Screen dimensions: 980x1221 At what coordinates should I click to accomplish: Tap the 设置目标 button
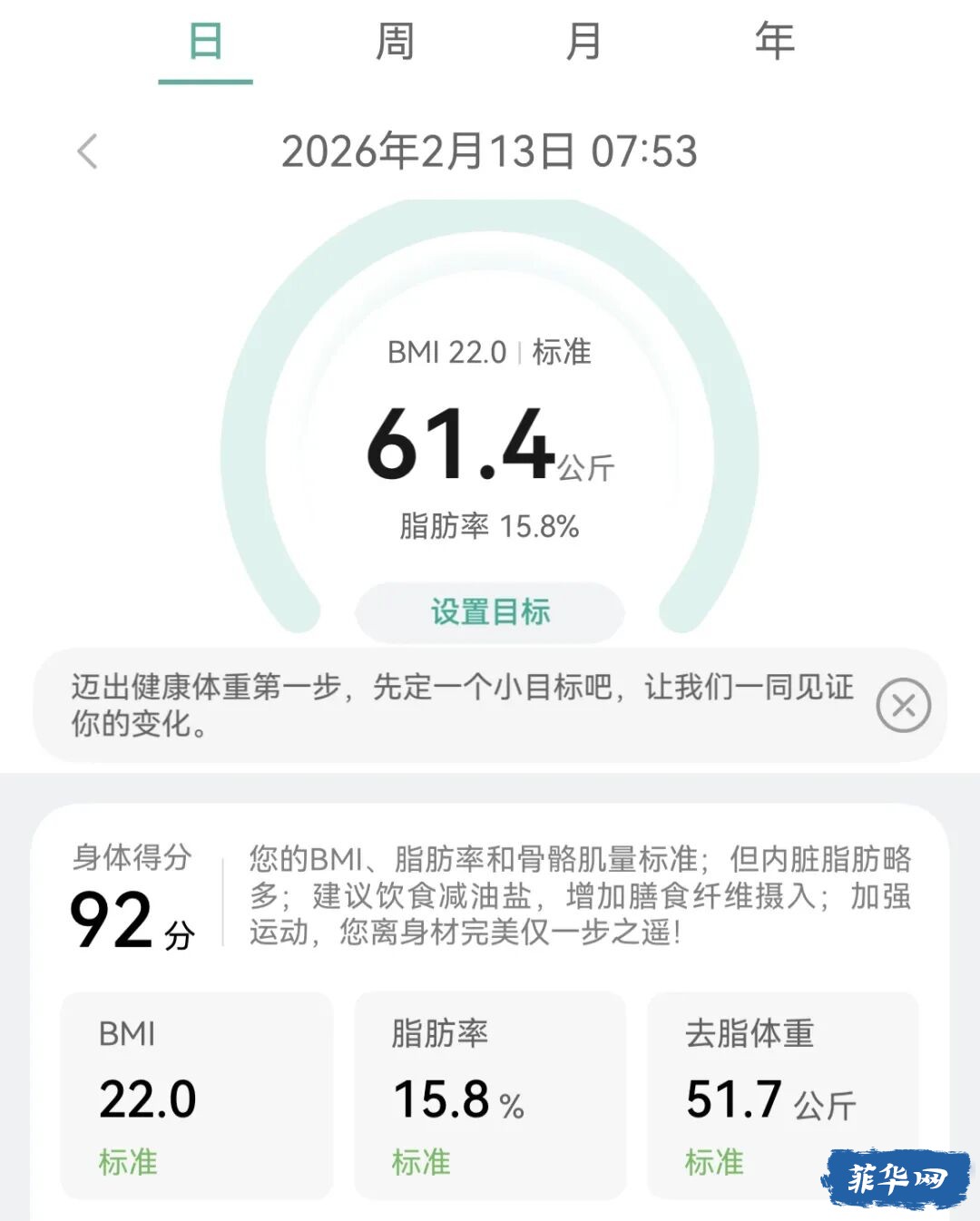click(490, 611)
